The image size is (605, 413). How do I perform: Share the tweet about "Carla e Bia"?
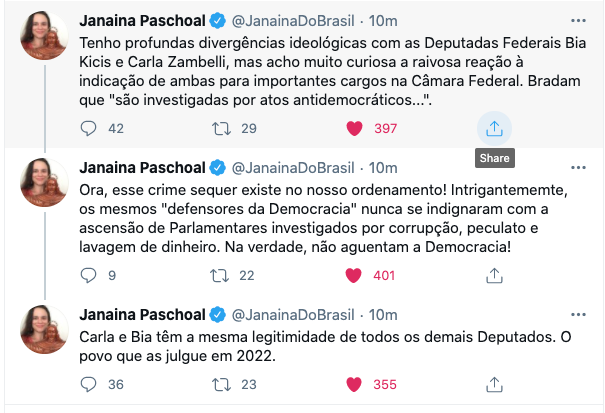[x=493, y=383]
